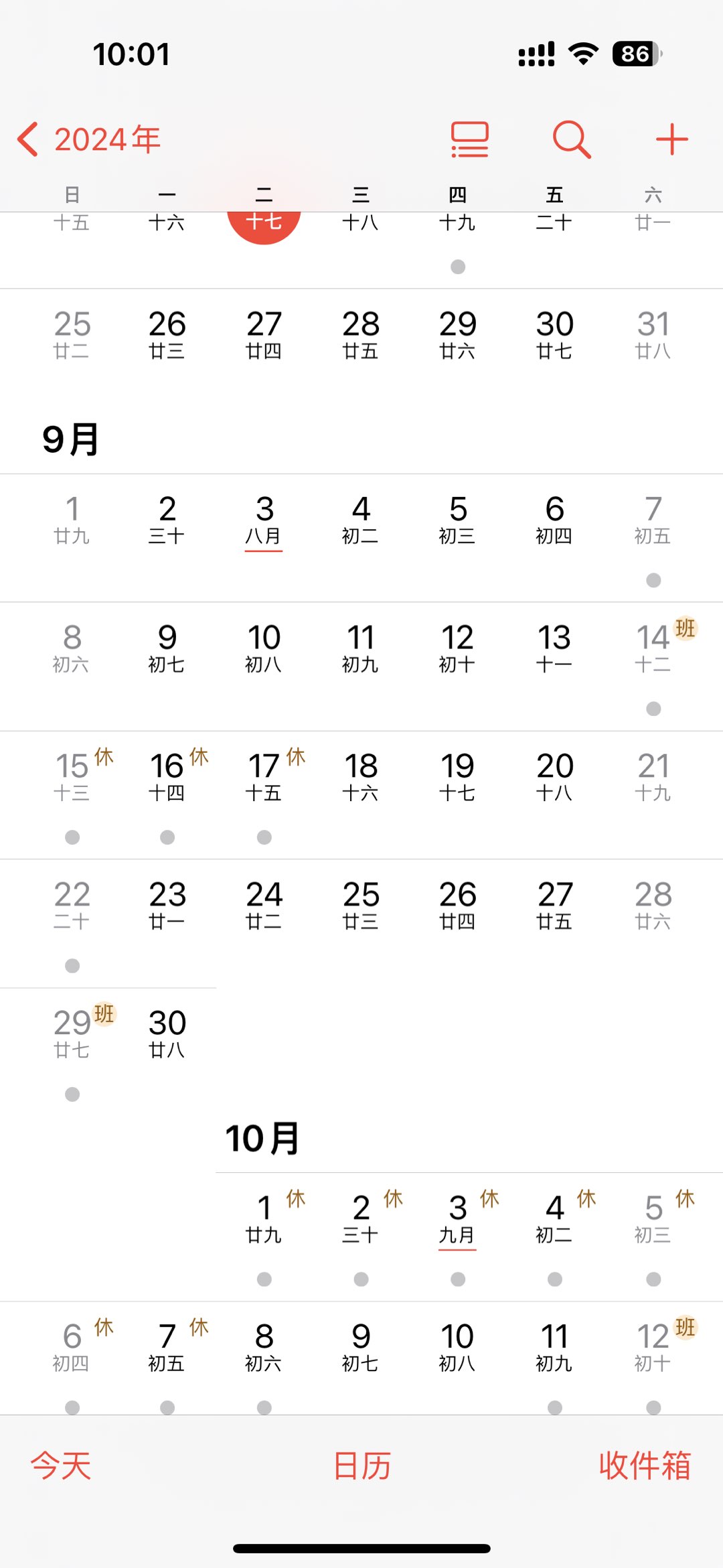Image resolution: width=723 pixels, height=1568 pixels.
Task: Select October 8
Action: click(x=264, y=1348)
